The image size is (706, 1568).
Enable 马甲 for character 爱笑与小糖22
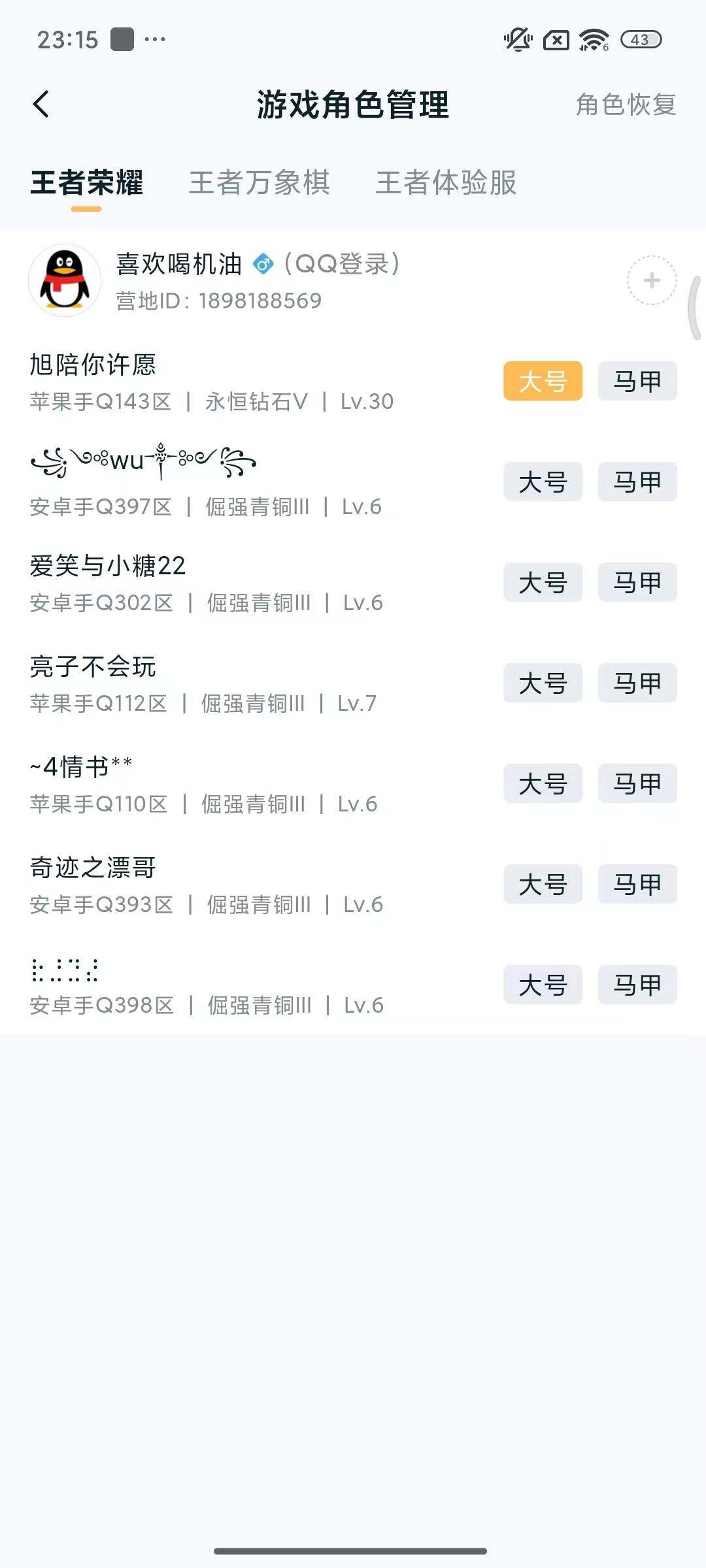637,583
